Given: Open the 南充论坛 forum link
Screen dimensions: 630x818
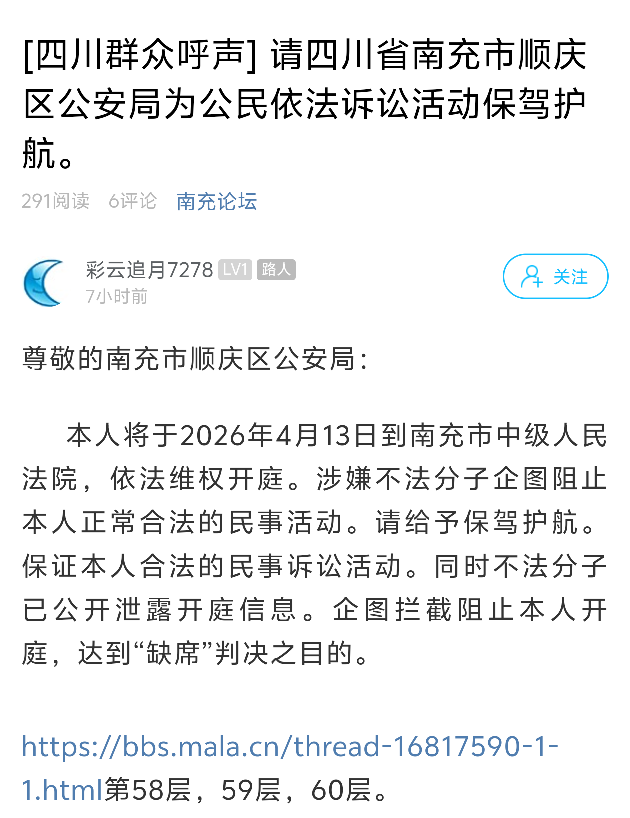Looking at the screenshot, I should 216,201.
